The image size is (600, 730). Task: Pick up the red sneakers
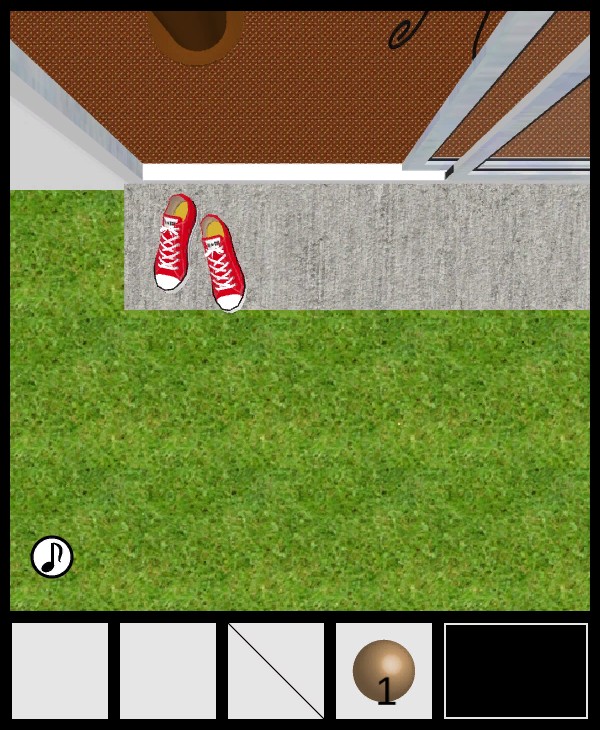pos(198,251)
